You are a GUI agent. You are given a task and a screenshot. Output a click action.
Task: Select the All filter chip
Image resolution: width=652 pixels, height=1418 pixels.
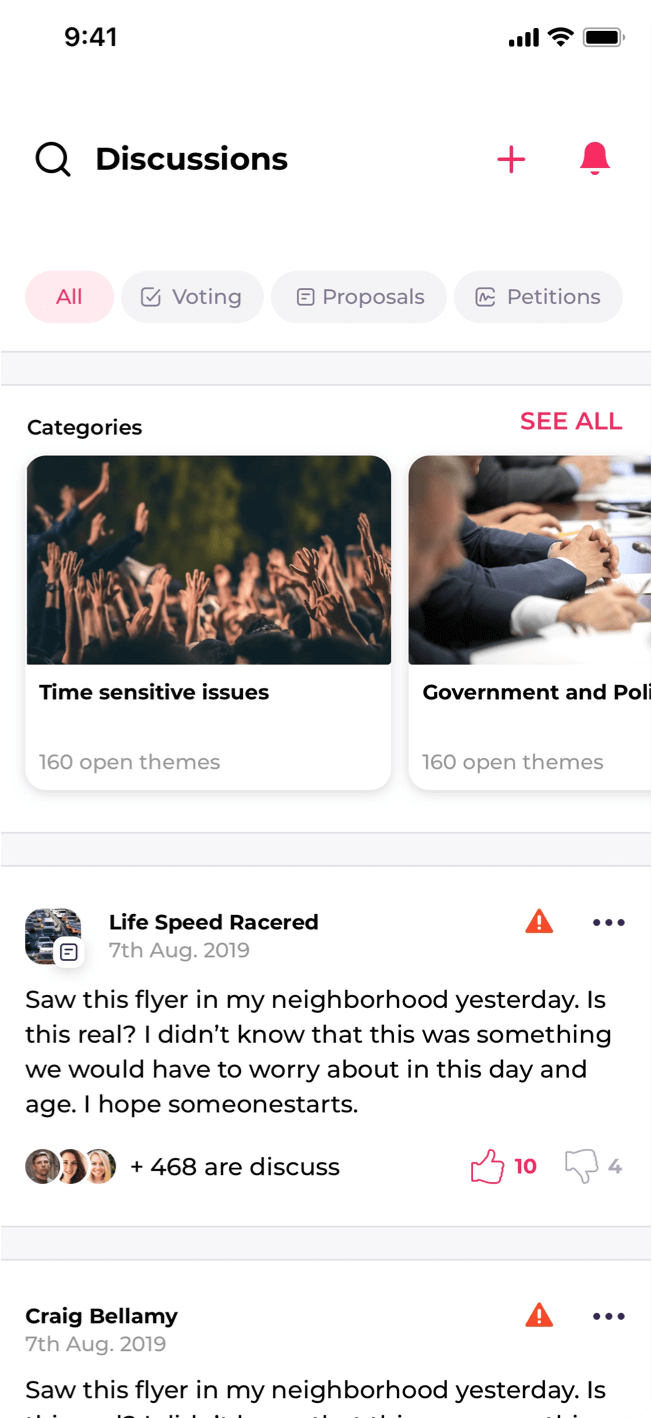tap(69, 297)
